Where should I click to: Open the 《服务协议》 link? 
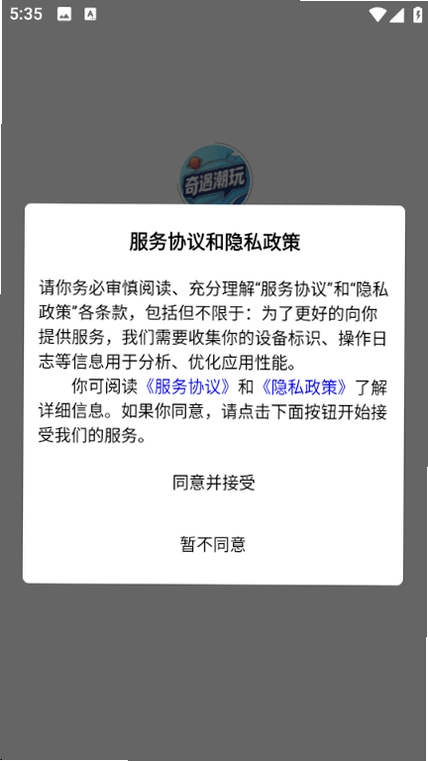(187, 387)
